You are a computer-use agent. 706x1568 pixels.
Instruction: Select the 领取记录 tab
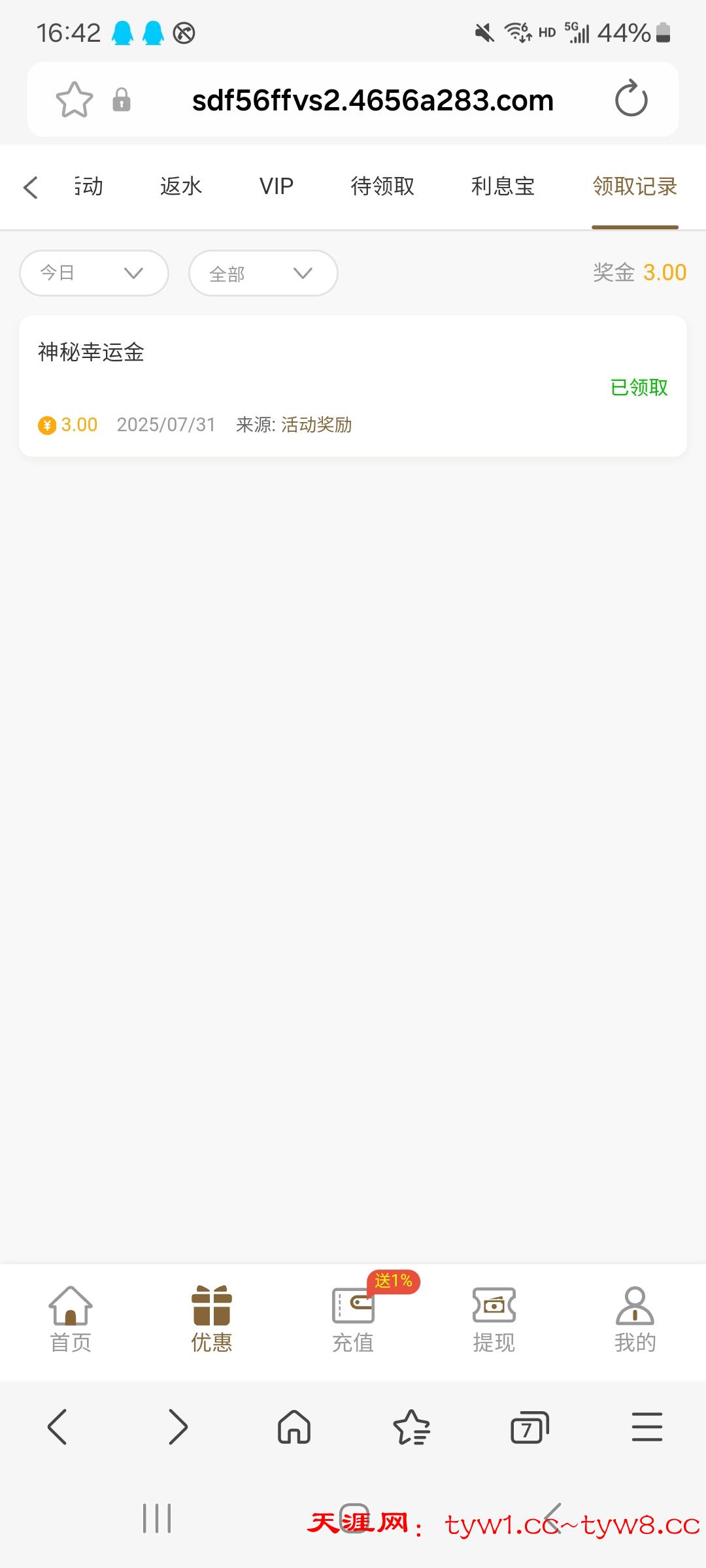[635, 187]
